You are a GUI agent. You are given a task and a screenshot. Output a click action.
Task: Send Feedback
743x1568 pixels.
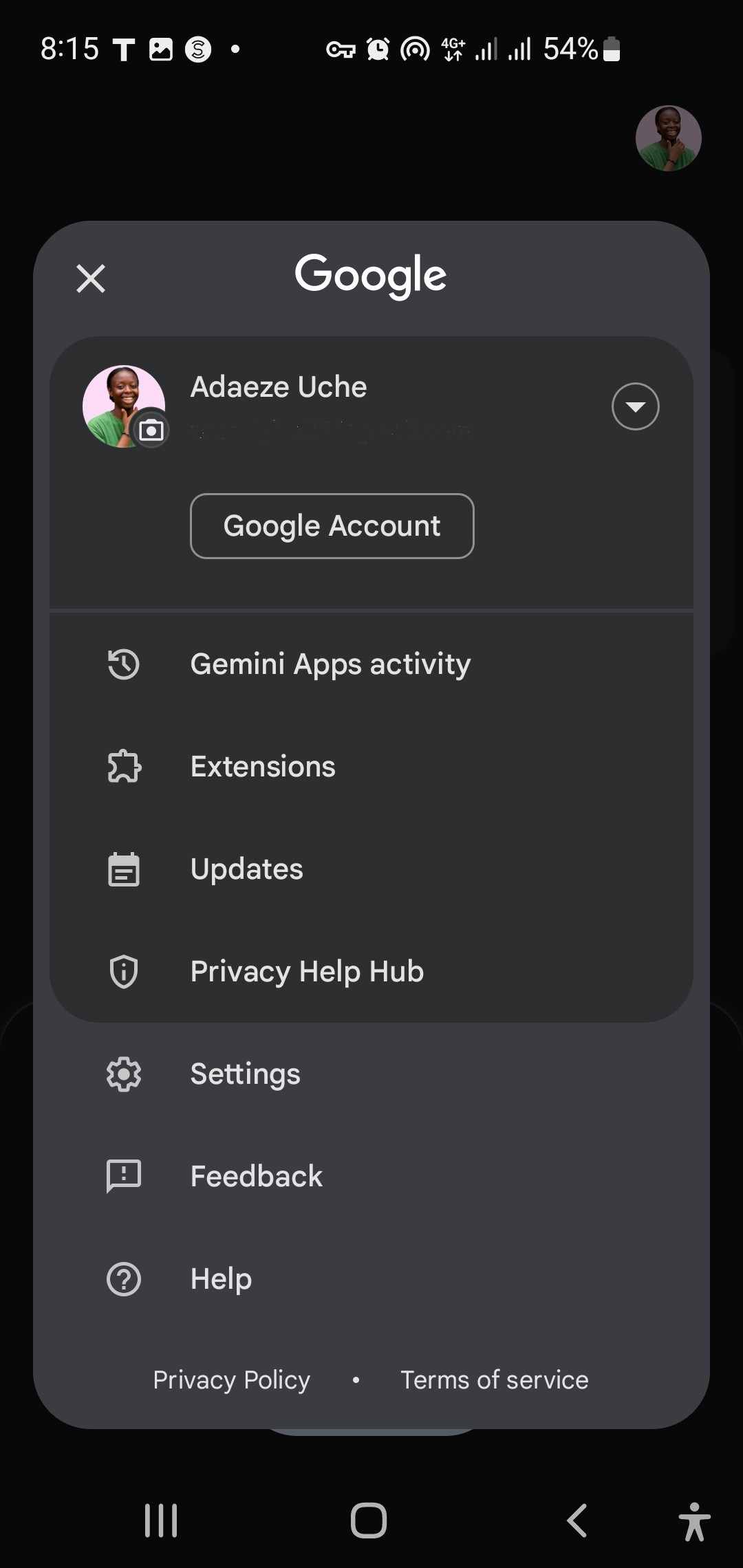point(256,1177)
